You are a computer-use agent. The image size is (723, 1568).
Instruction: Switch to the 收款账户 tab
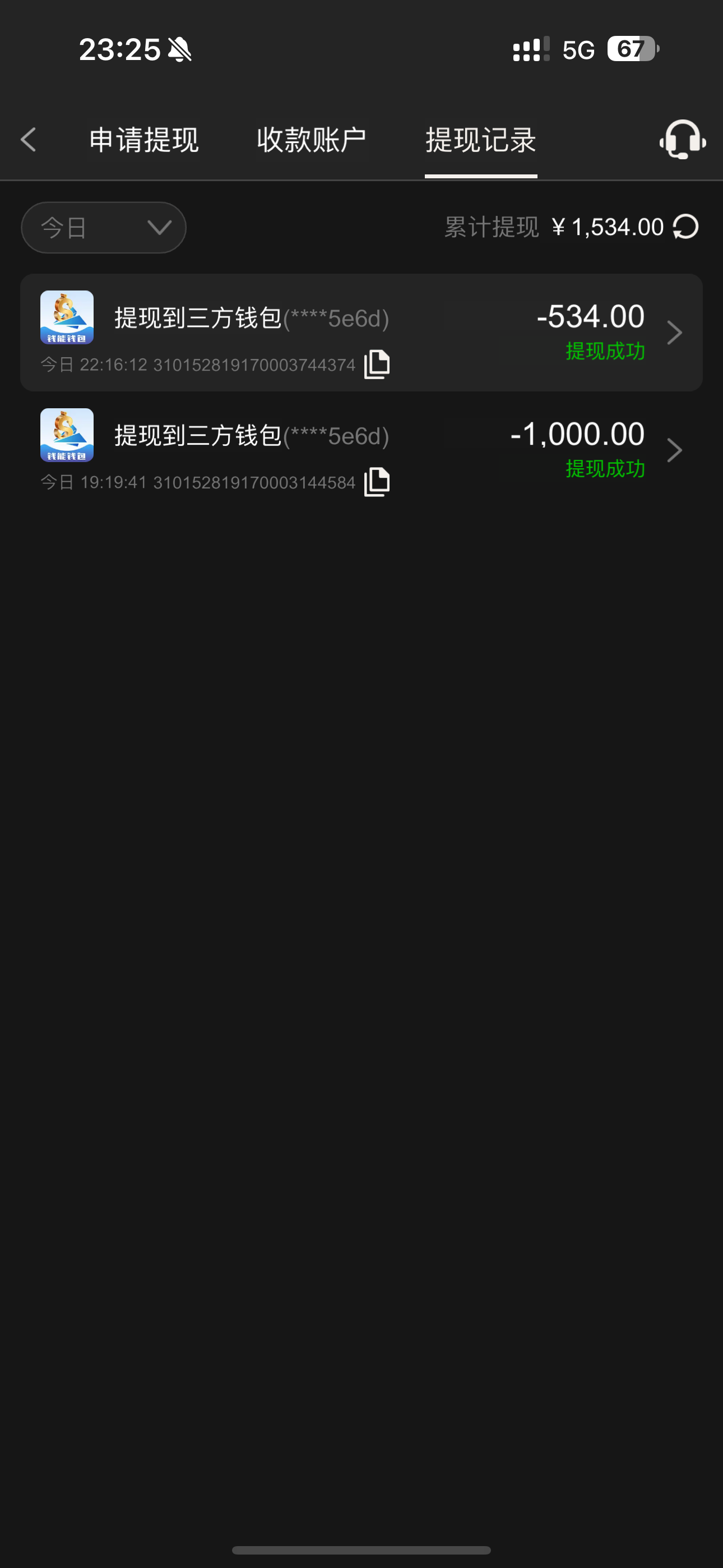pos(311,140)
